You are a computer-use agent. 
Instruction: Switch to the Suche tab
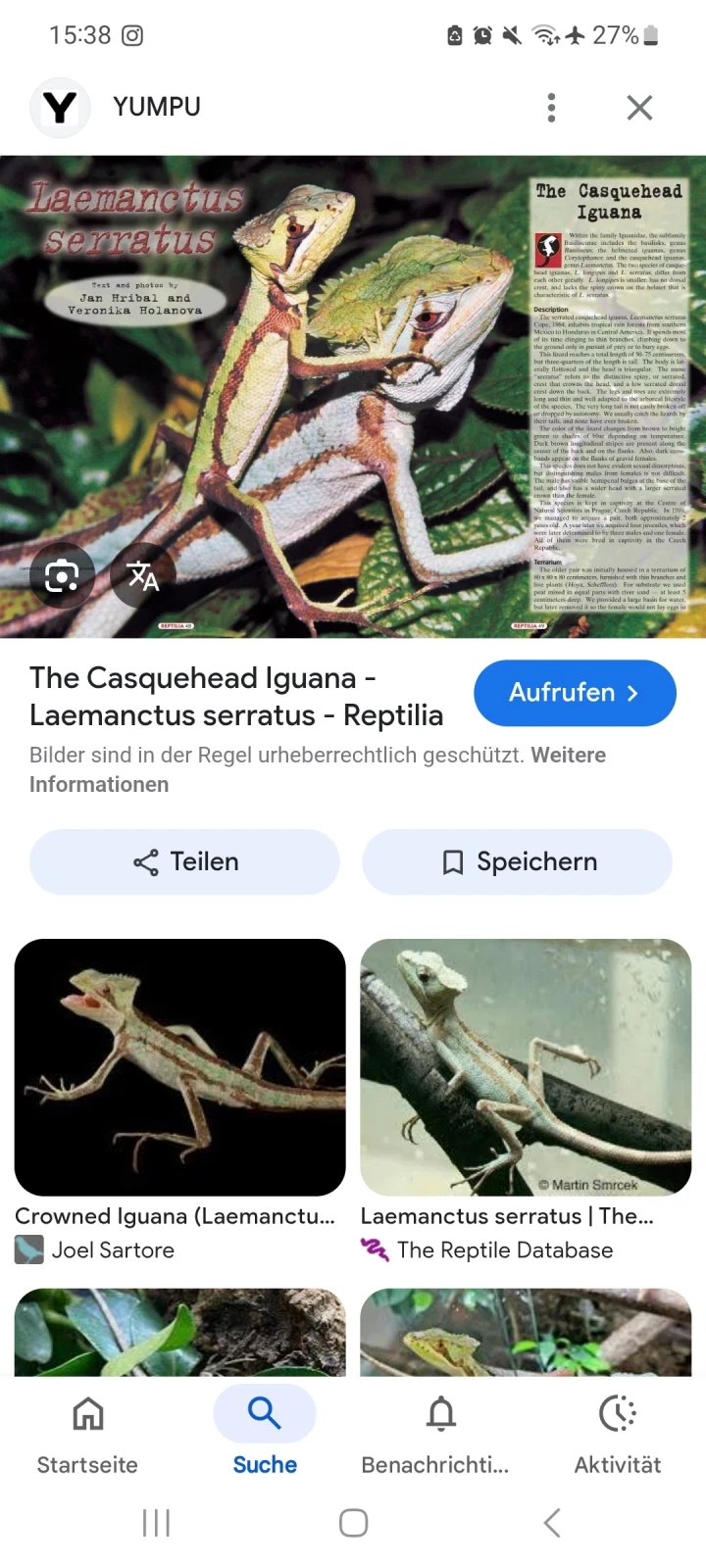point(265,1436)
